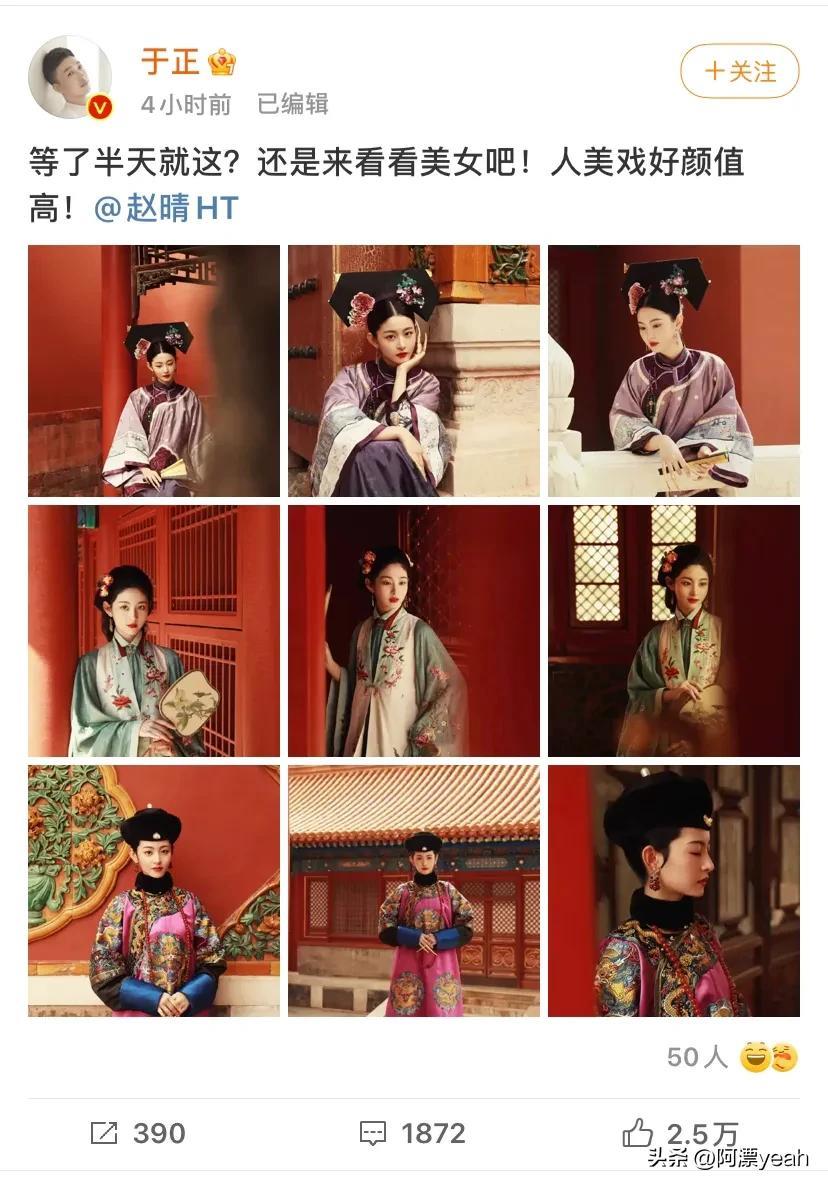Image resolution: width=828 pixels, height=1187 pixels.
Task: Open the side-profile photo with fur hat
Action: click(x=673, y=890)
